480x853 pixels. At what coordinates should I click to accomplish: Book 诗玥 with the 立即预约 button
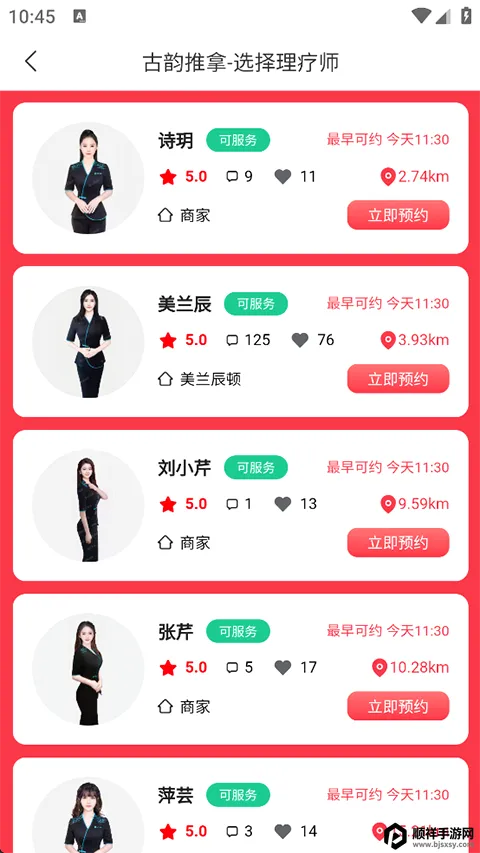(398, 215)
